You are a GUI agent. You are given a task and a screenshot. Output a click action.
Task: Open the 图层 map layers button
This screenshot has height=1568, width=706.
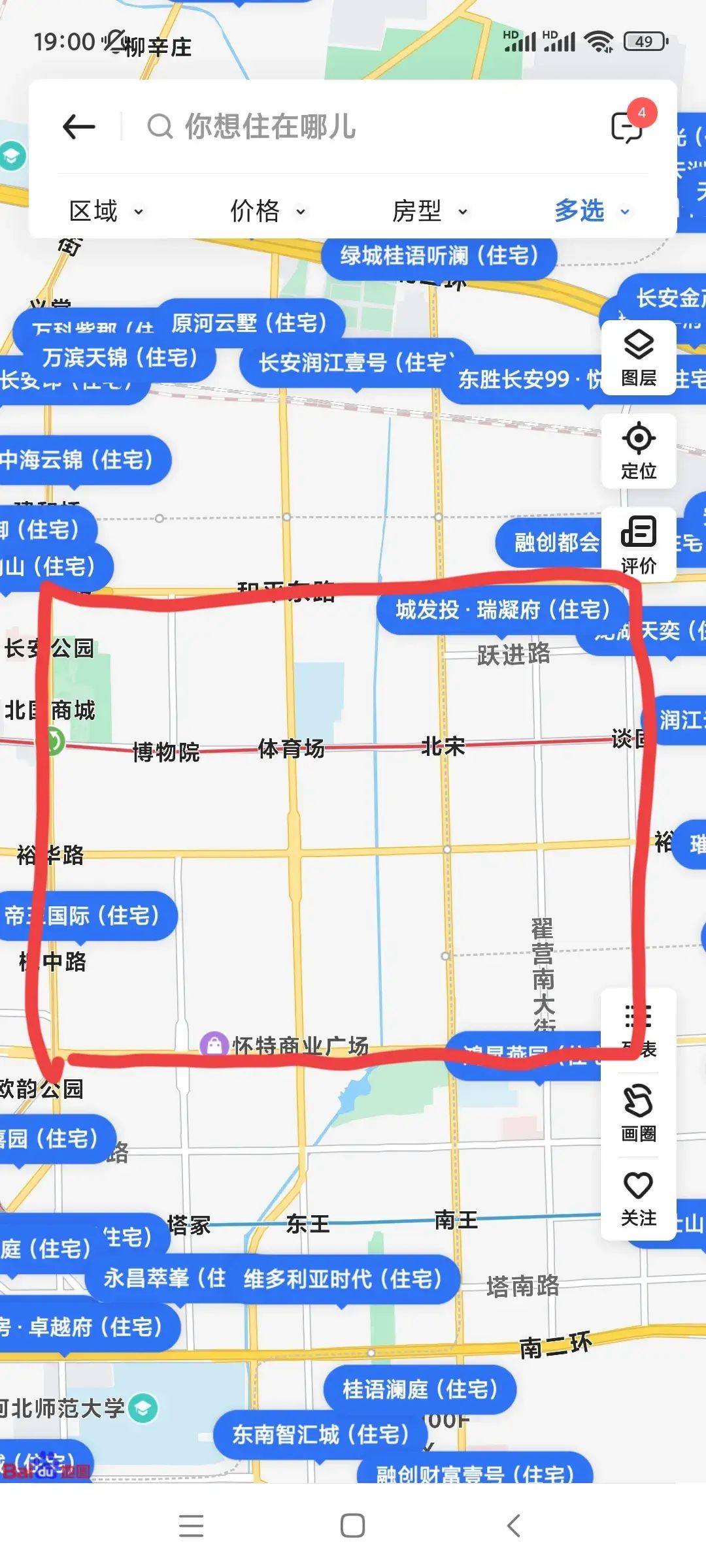tap(638, 357)
